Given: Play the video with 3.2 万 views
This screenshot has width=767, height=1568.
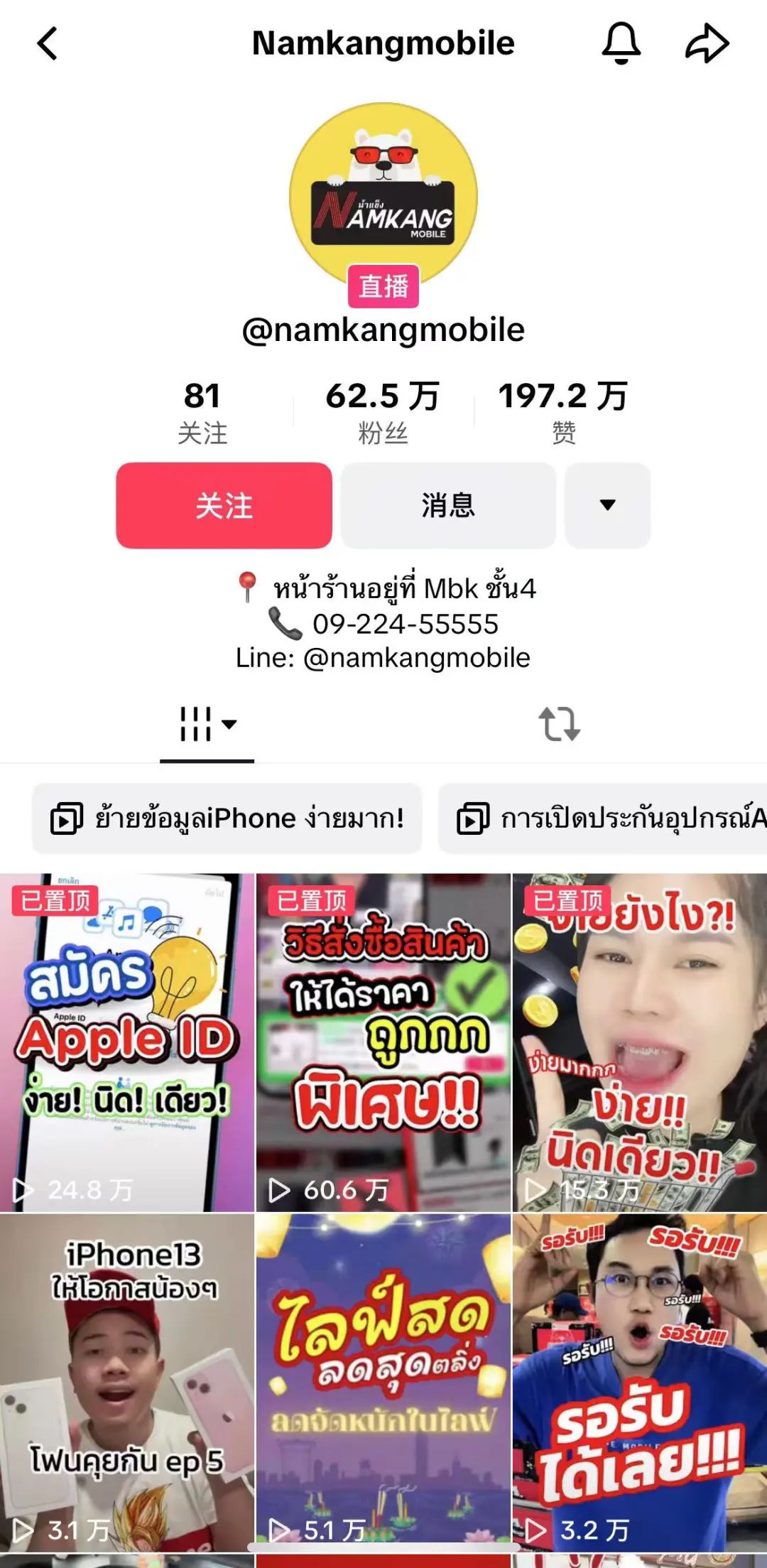Looking at the screenshot, I should (639, 1382).
